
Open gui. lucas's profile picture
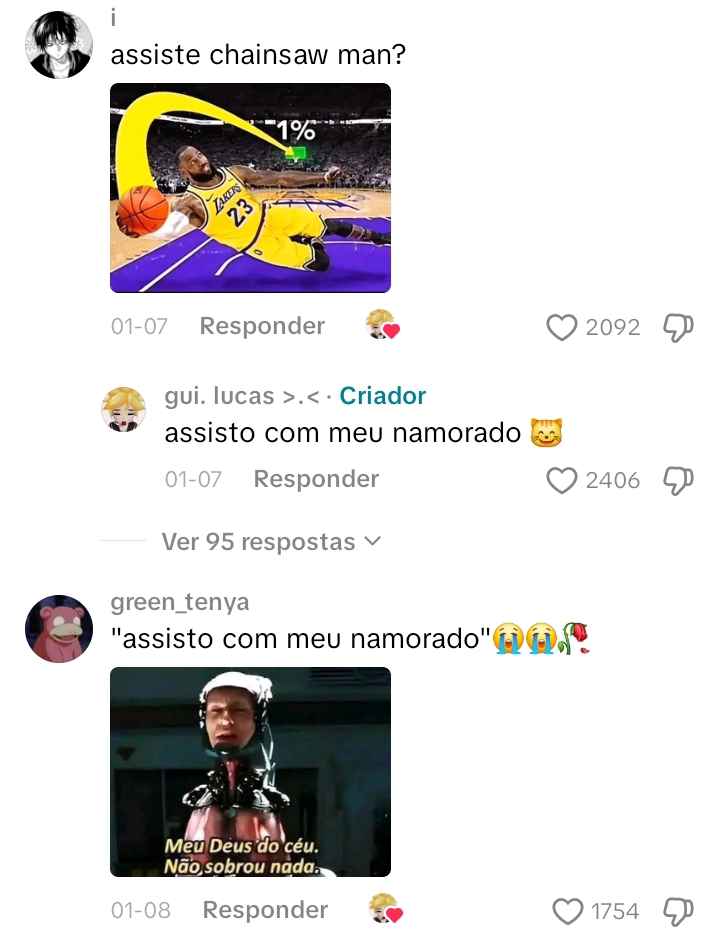coord(125,409)
